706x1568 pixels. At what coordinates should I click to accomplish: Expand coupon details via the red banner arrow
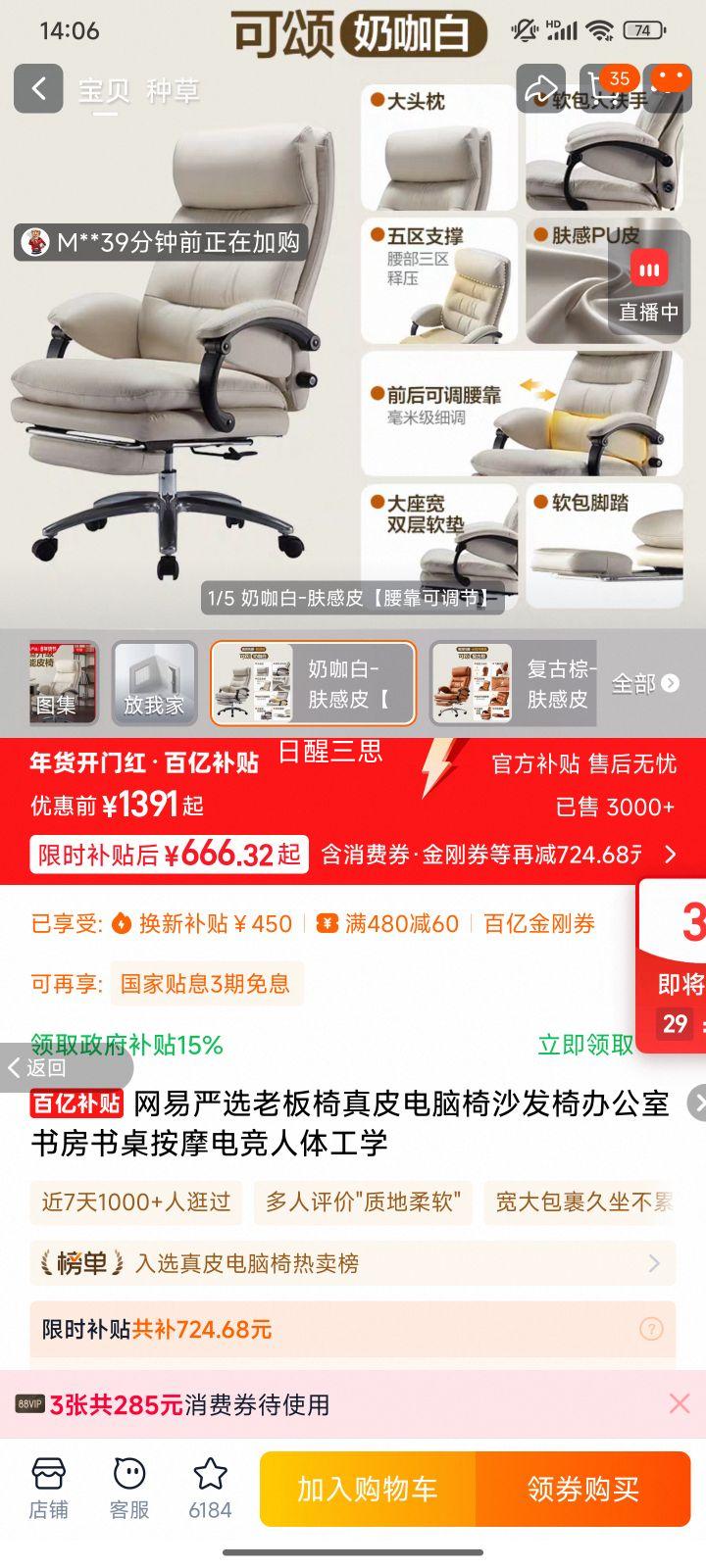tap(670, 854)
